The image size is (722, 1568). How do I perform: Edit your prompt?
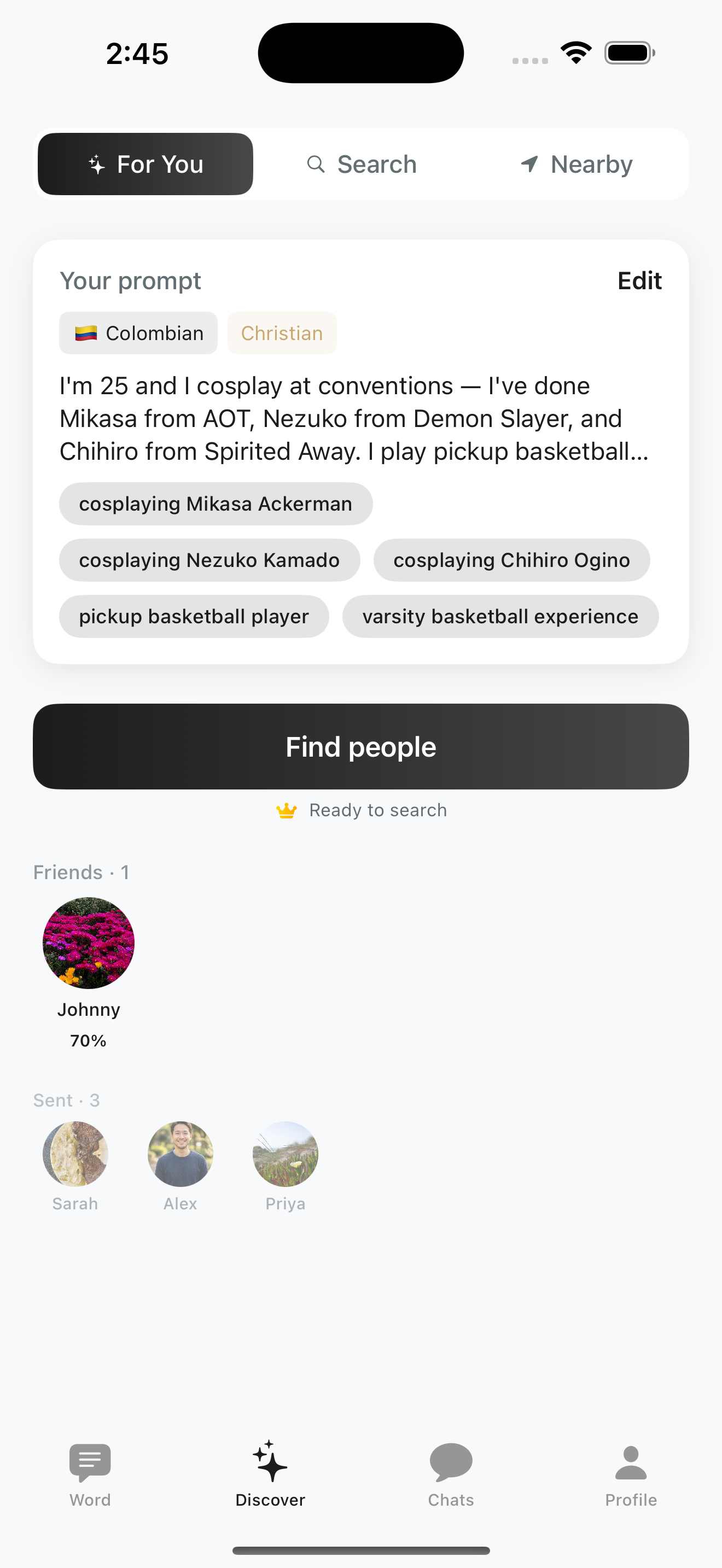[639, 280]
